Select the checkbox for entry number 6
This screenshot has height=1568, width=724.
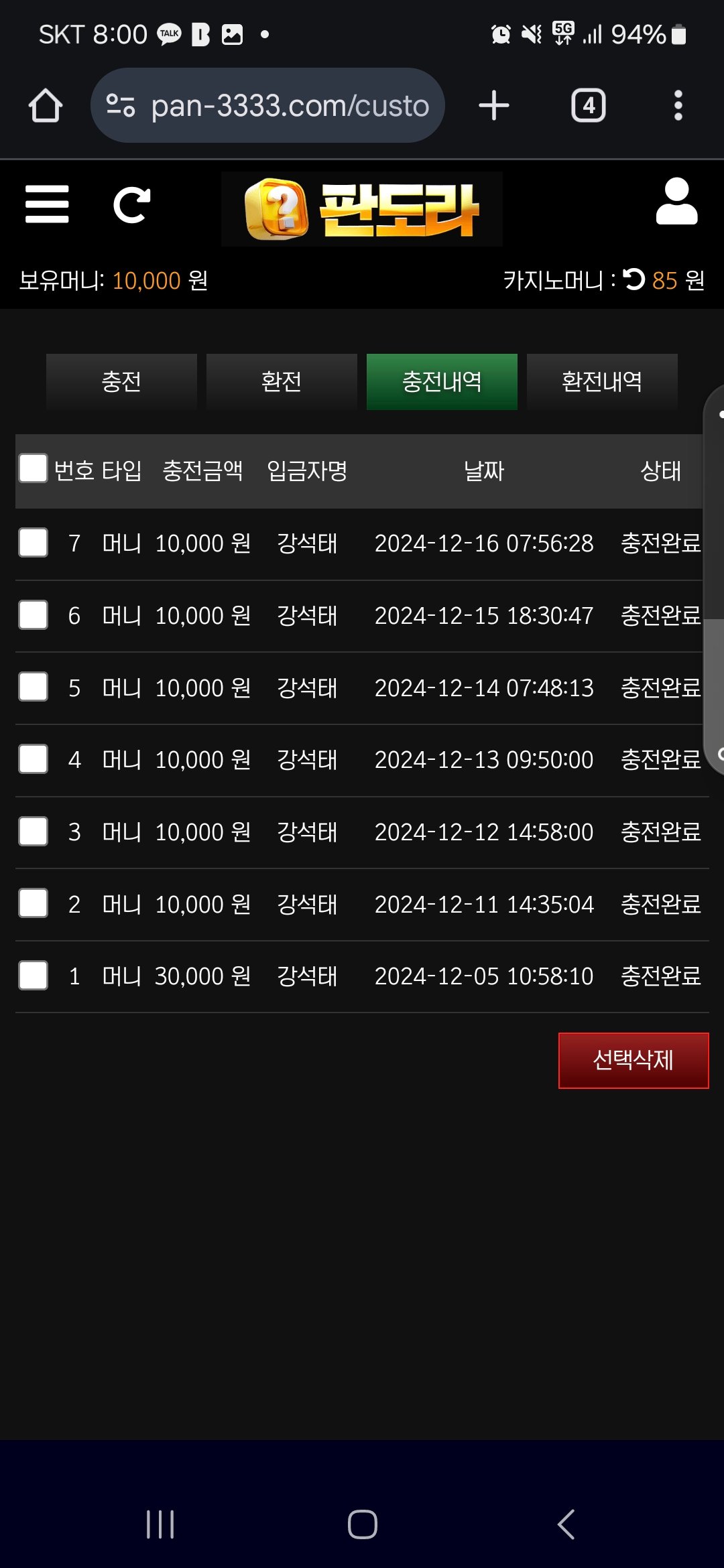click(x=33, y=615)
